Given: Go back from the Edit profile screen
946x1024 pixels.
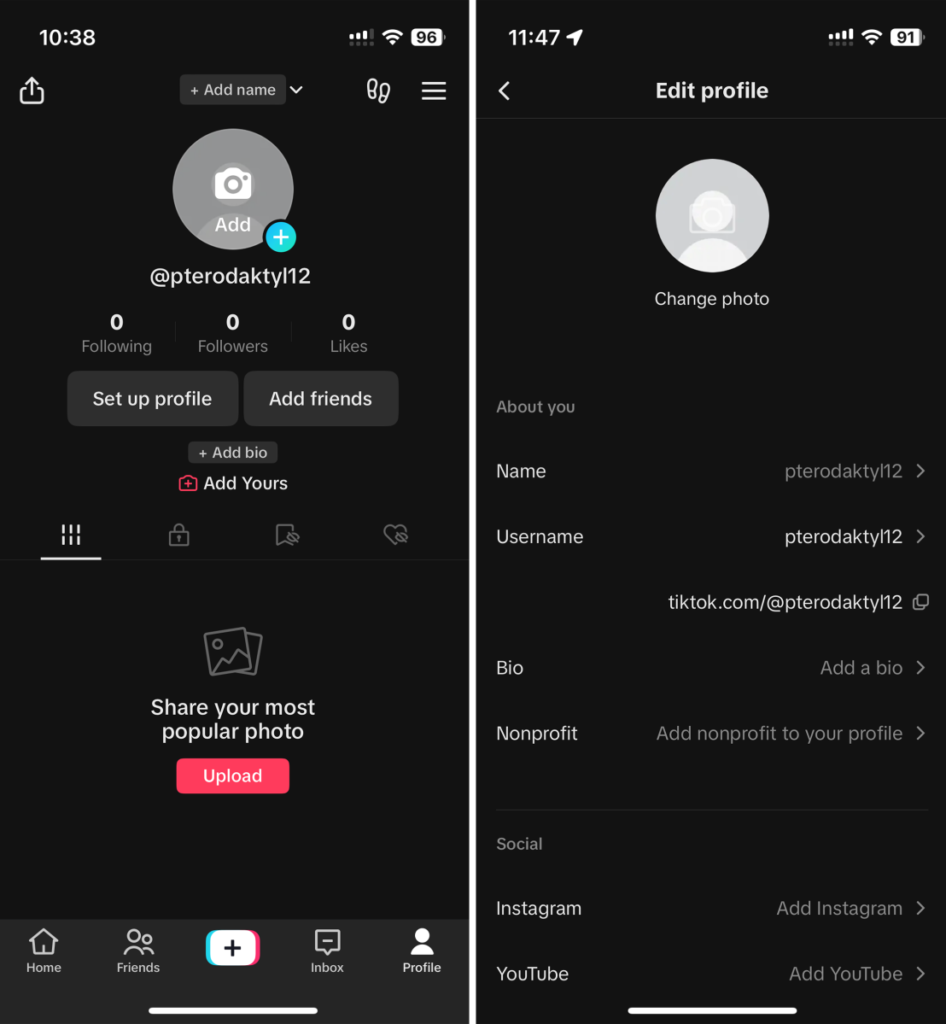Looking at the screenshot, I should [x=504, y=91].
